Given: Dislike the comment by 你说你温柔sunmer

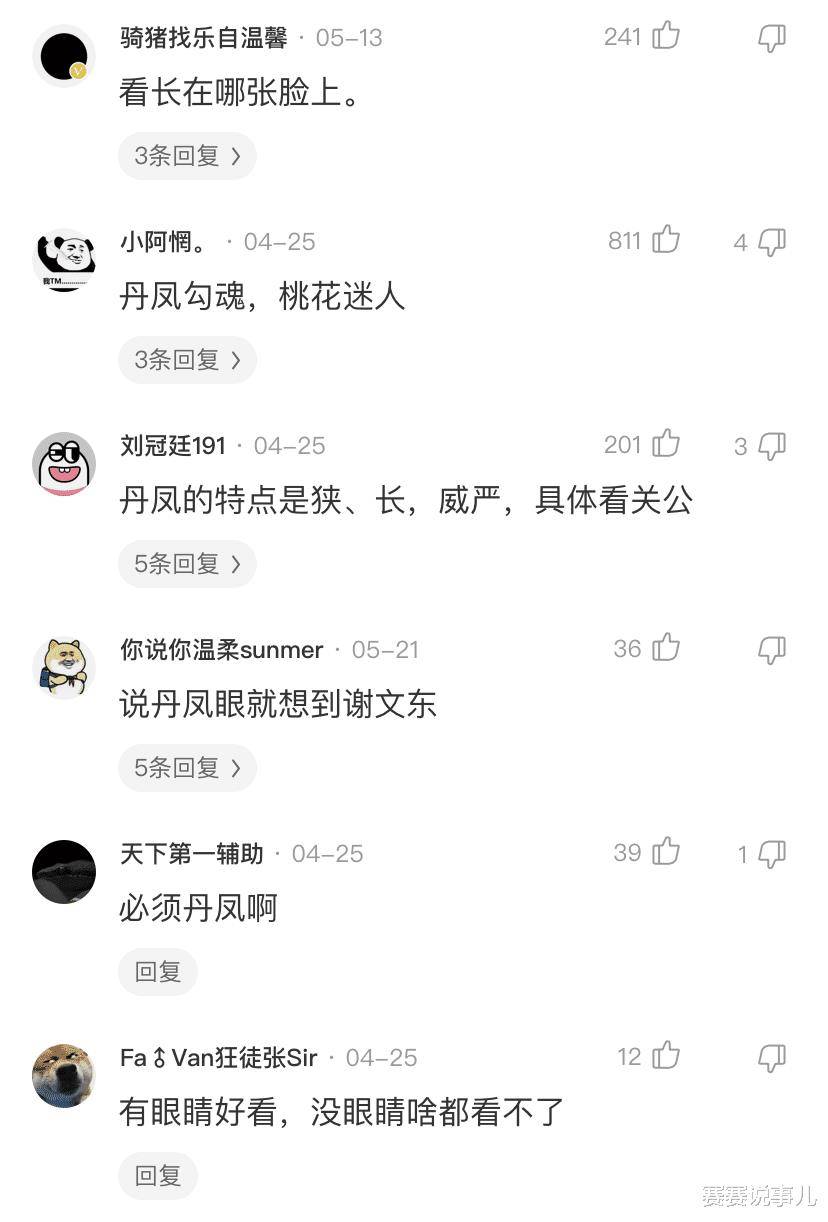Looking at the screenshot, I should [771, 650].
